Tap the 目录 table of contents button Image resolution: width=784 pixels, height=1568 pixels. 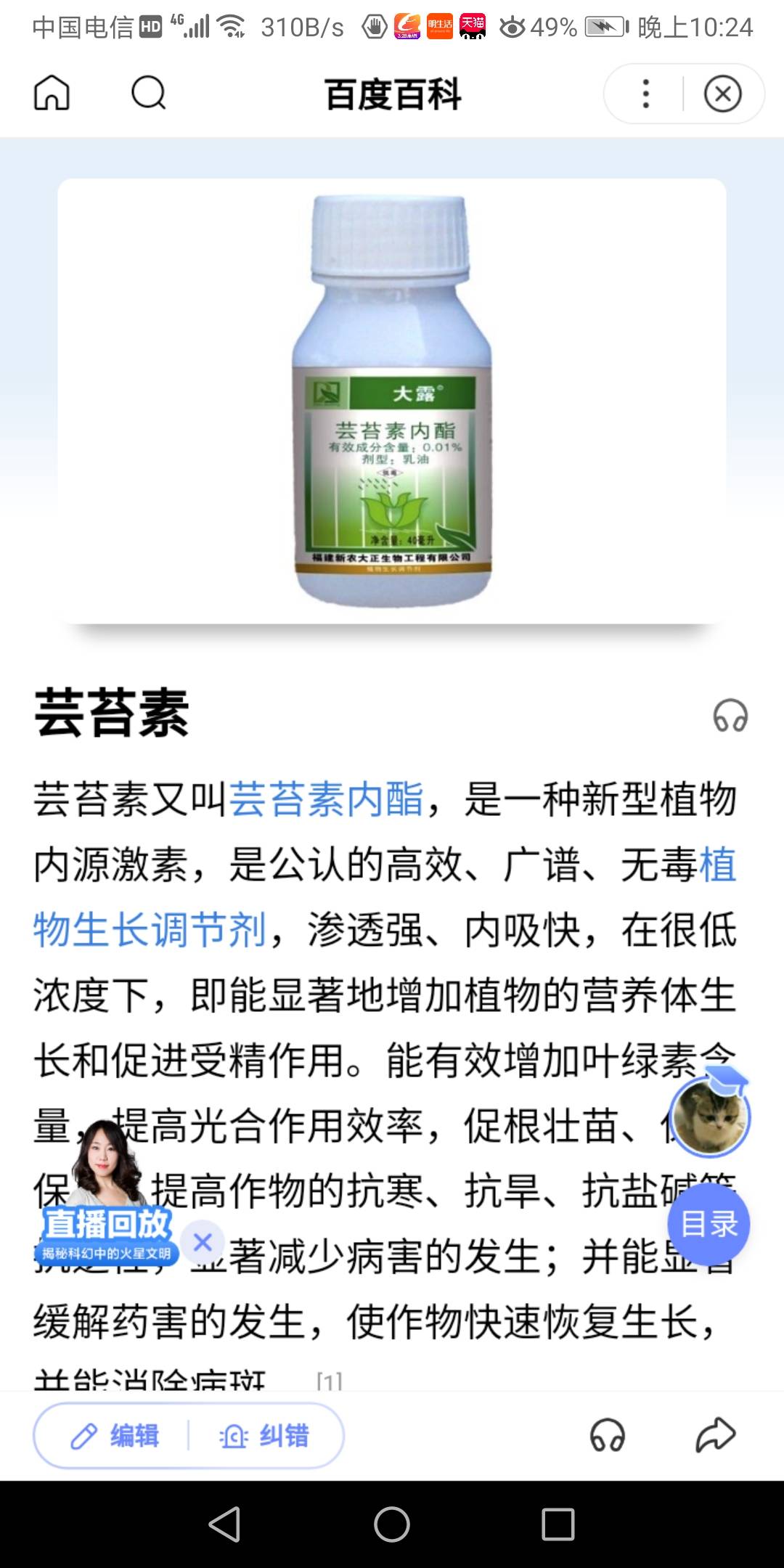click(709, 1225)
